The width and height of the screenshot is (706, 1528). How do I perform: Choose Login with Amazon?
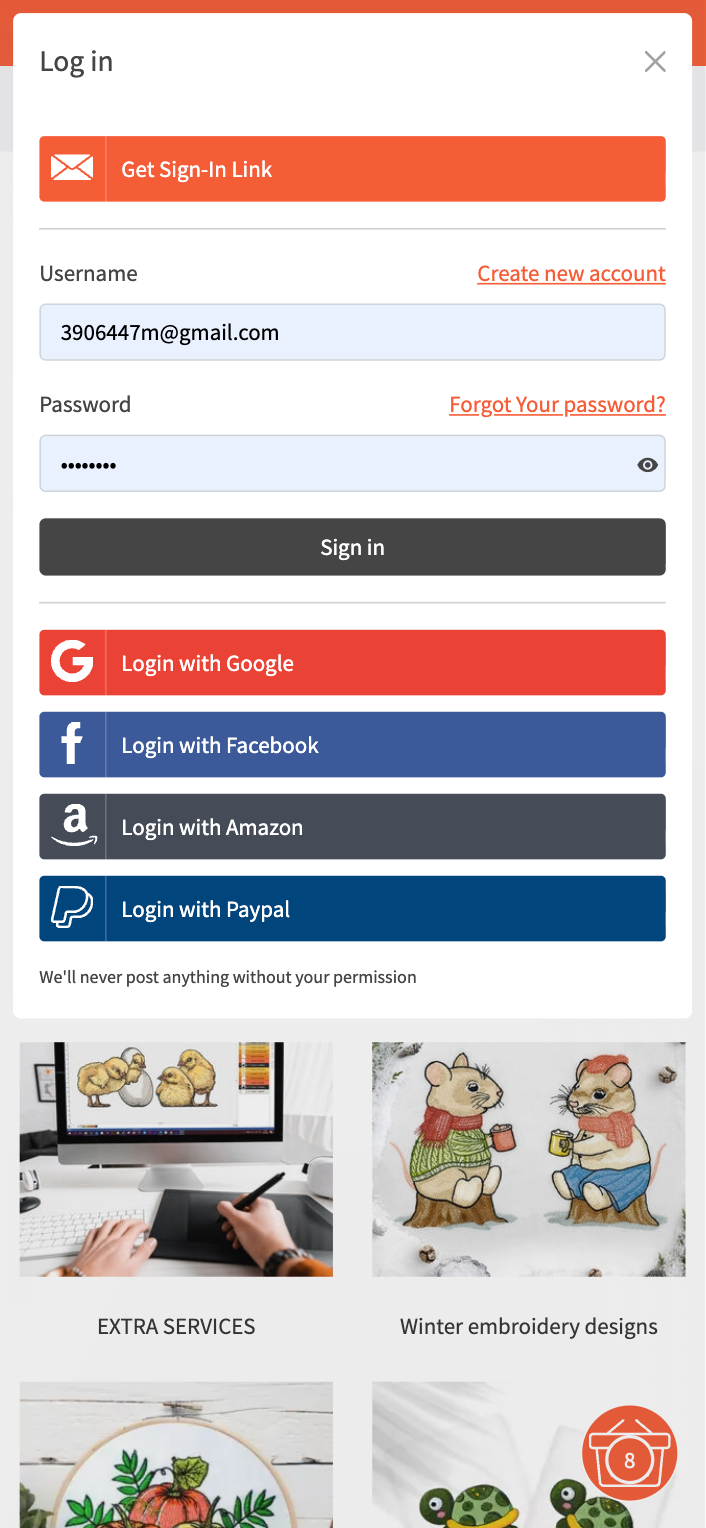click(352, 827)
